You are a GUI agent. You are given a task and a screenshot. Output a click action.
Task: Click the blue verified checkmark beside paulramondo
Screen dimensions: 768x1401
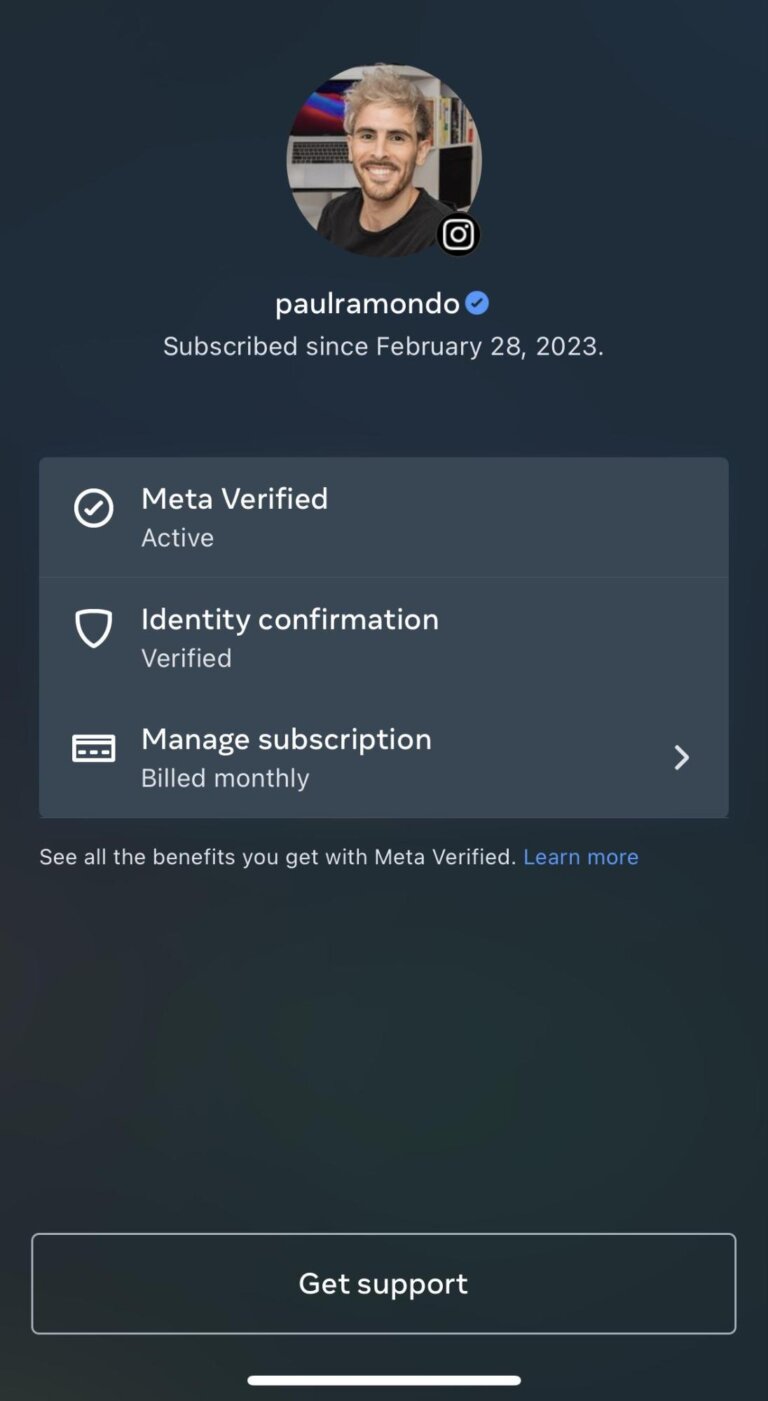(x=477, y=302)
